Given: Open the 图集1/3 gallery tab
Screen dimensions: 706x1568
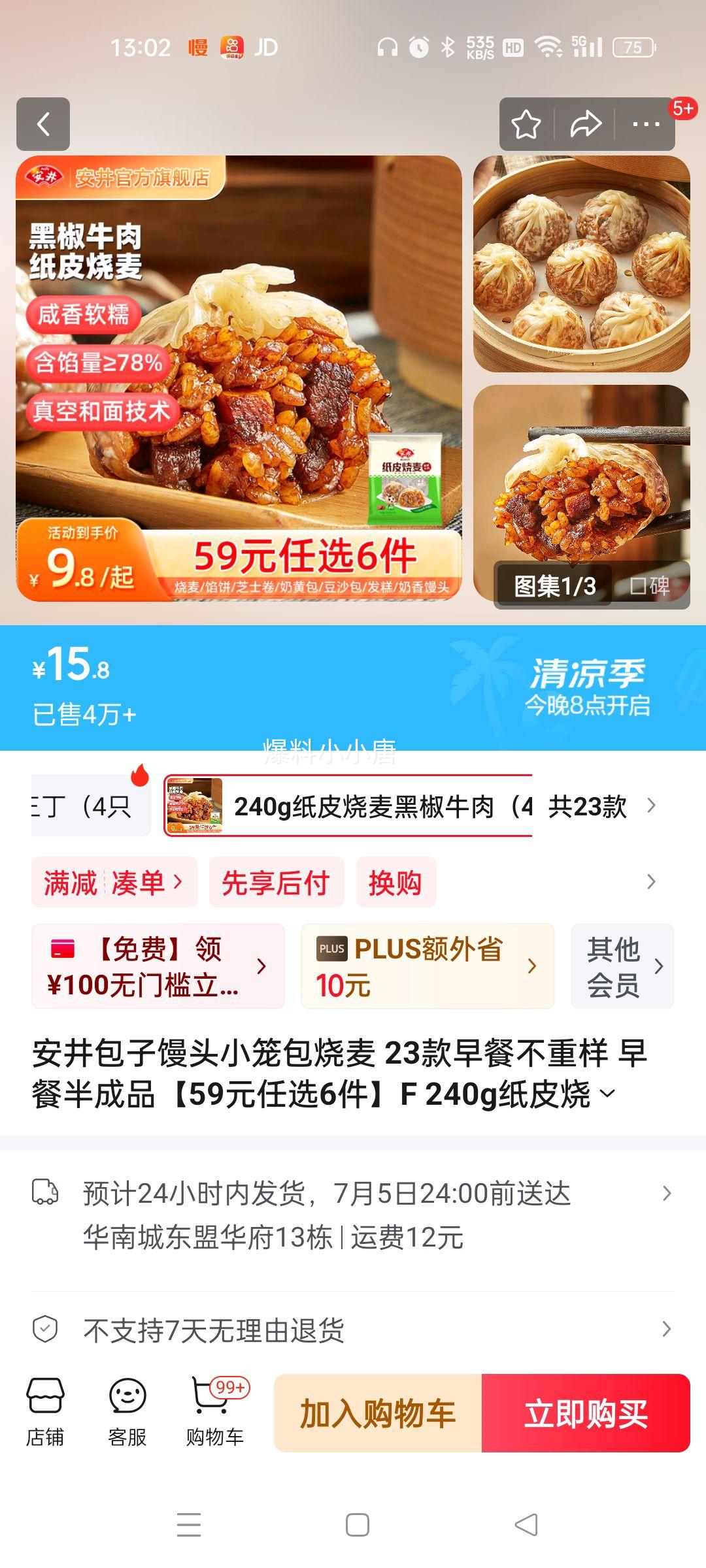Looking at the screenshot, I should (x=554, y=586).
